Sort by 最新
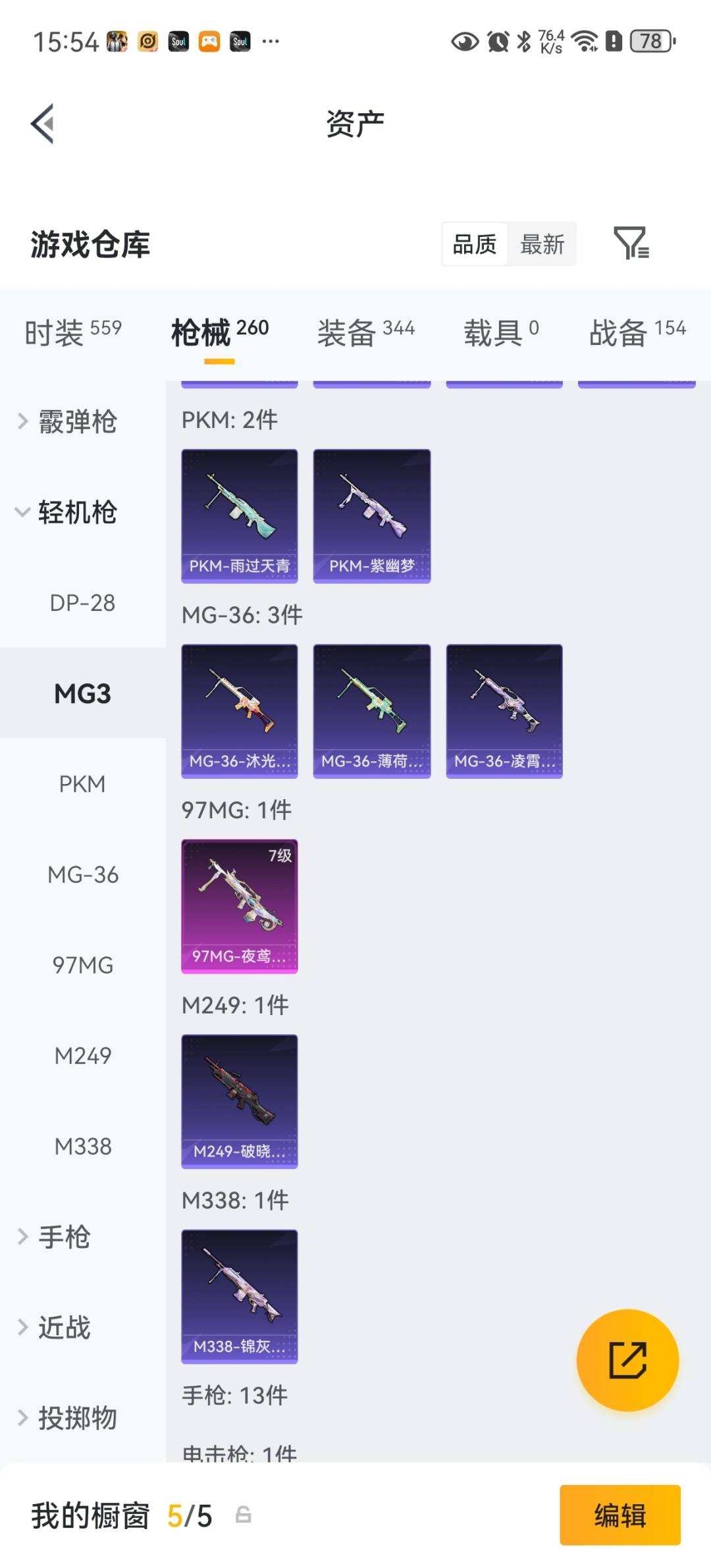This screenshot has width=711, height=1568. (x=542, y=244)
